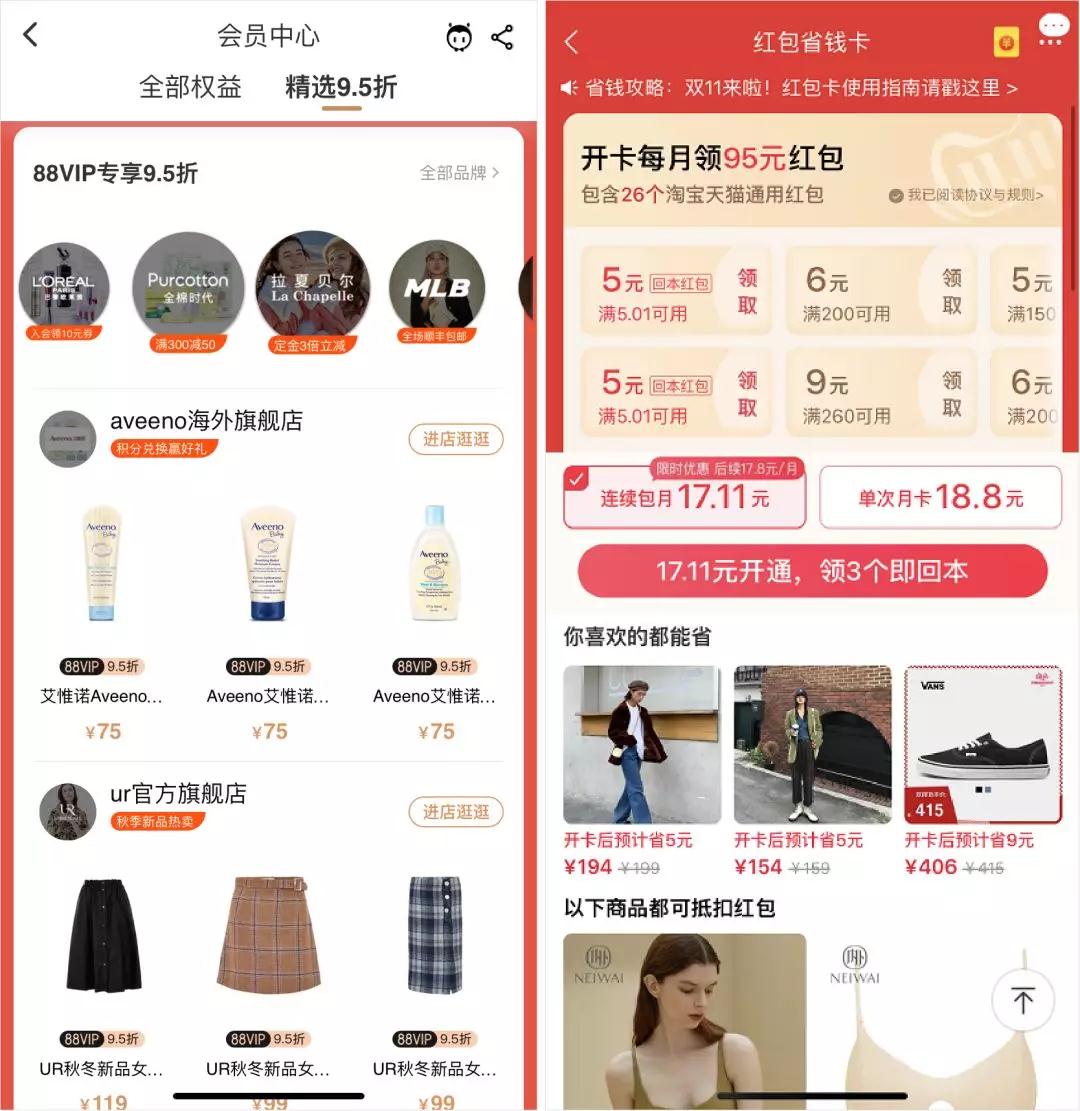Image resolution: width=1080 pixels, height=1111 pixels.
Task: Open 全部品牌 brand list
Action: [459, 173]
